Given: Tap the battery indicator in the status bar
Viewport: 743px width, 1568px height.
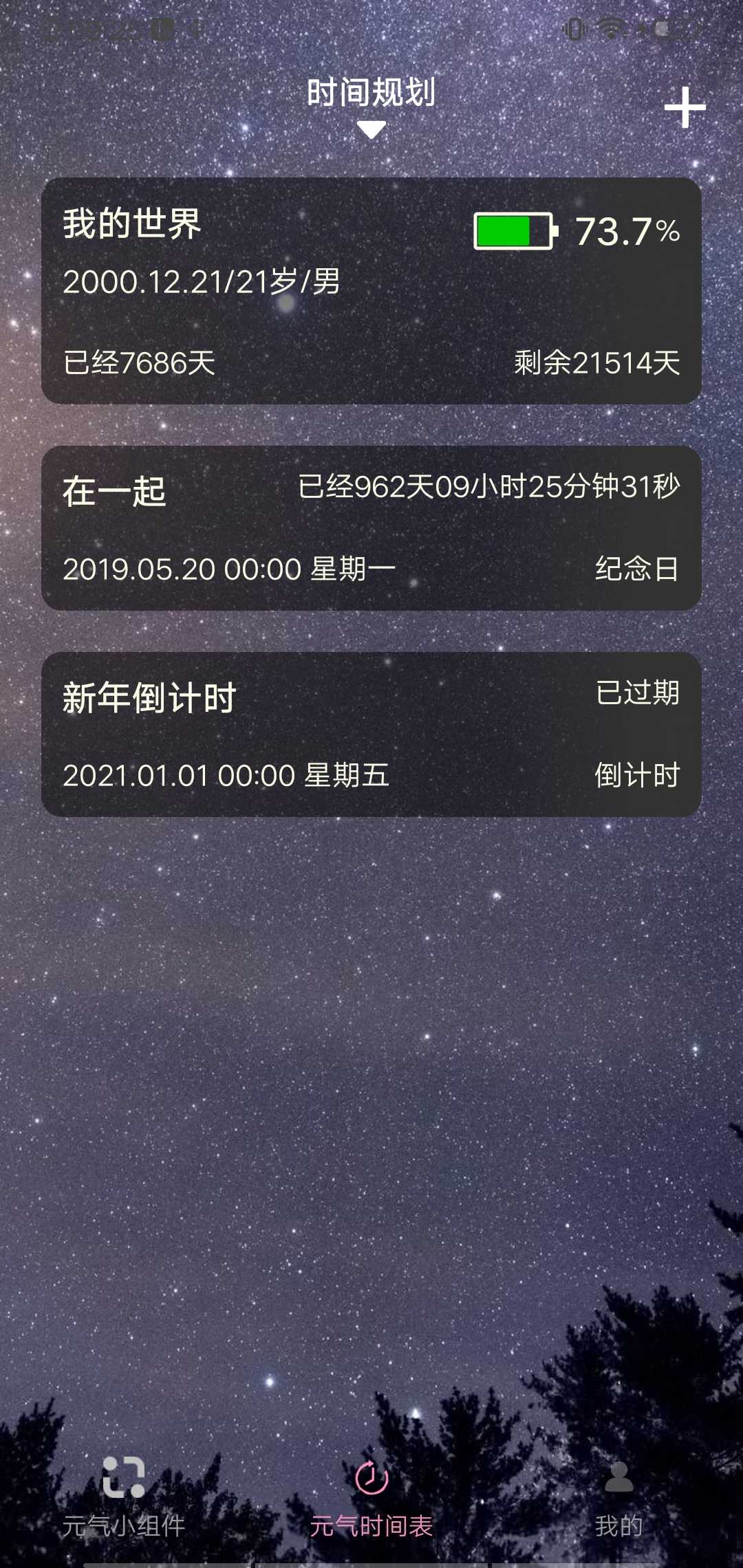Looking at the screenshot, I should 664,28.
